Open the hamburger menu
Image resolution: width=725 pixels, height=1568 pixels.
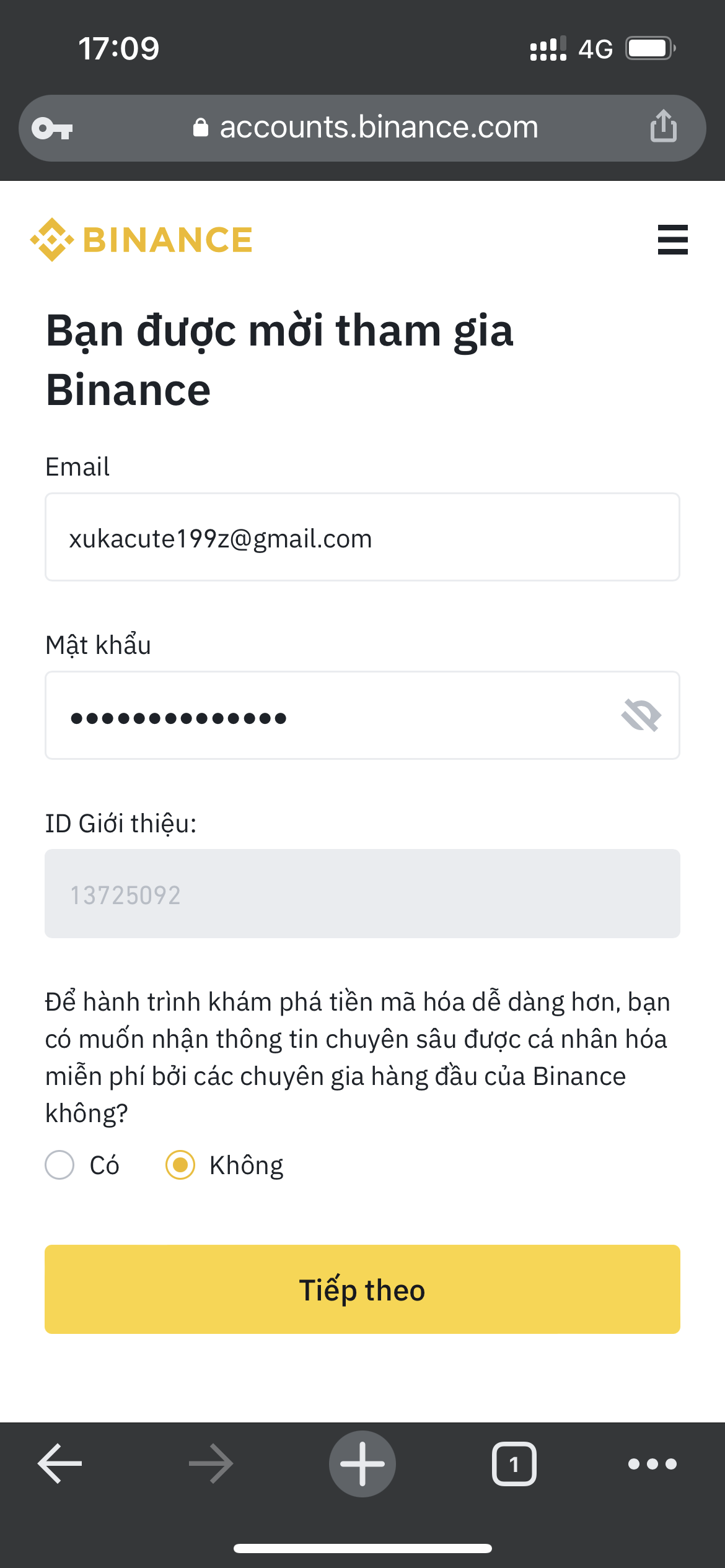[672, 240]
